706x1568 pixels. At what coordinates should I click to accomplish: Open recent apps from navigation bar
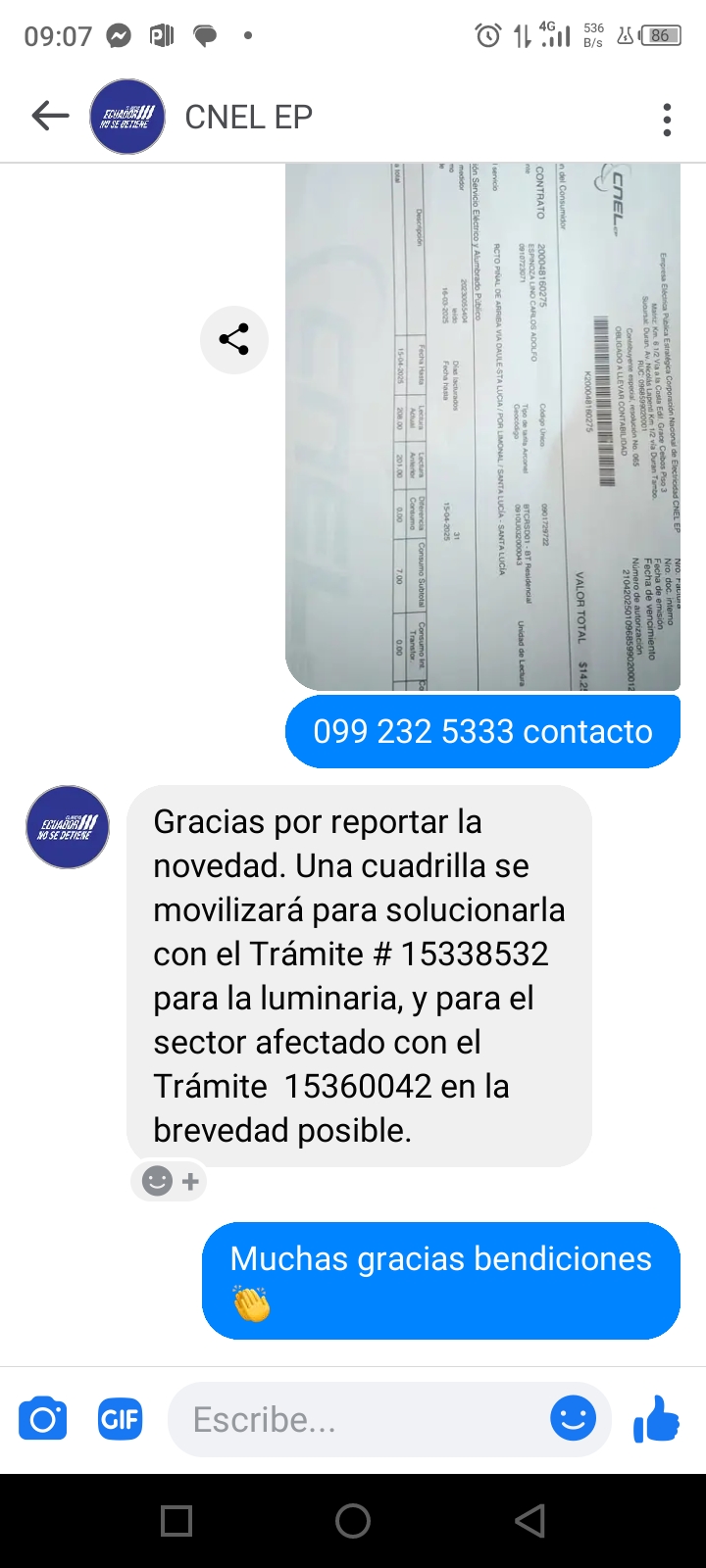(176, 1521)
